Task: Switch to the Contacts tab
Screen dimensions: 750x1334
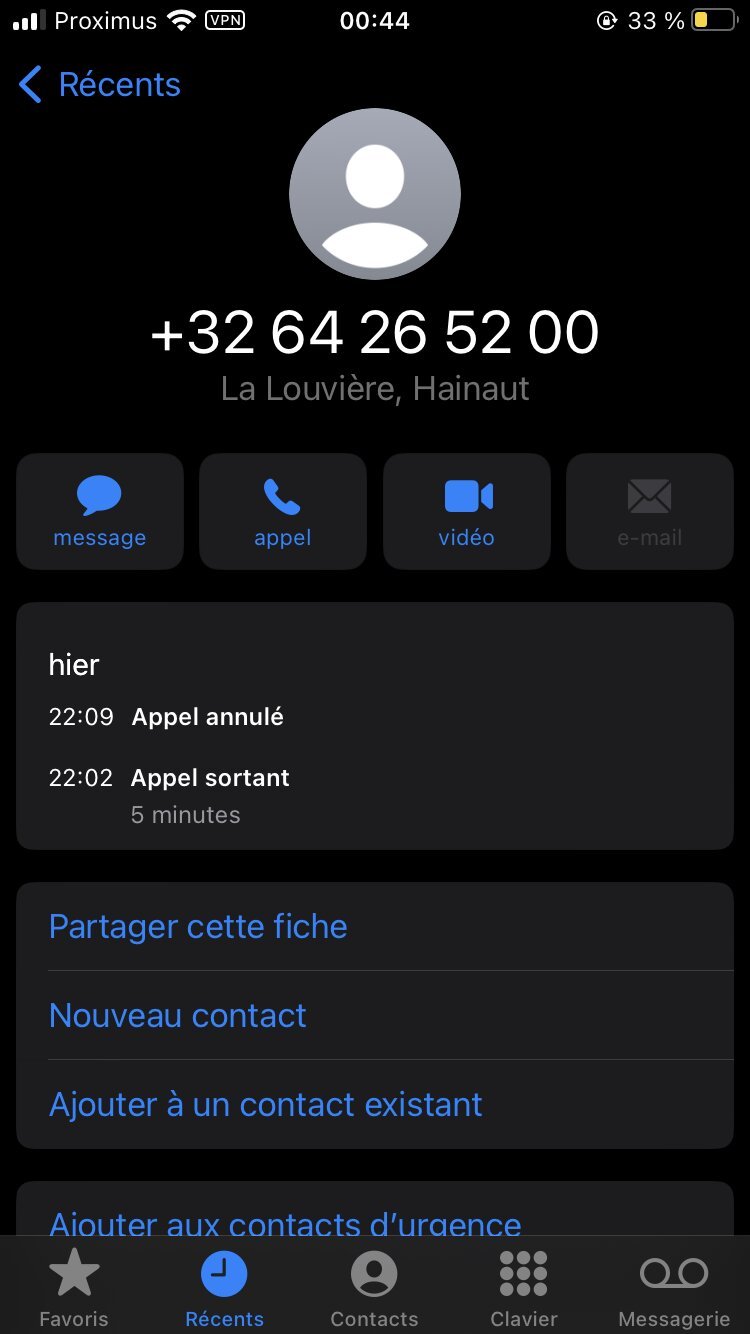Action: click(x=374, y=1288)
